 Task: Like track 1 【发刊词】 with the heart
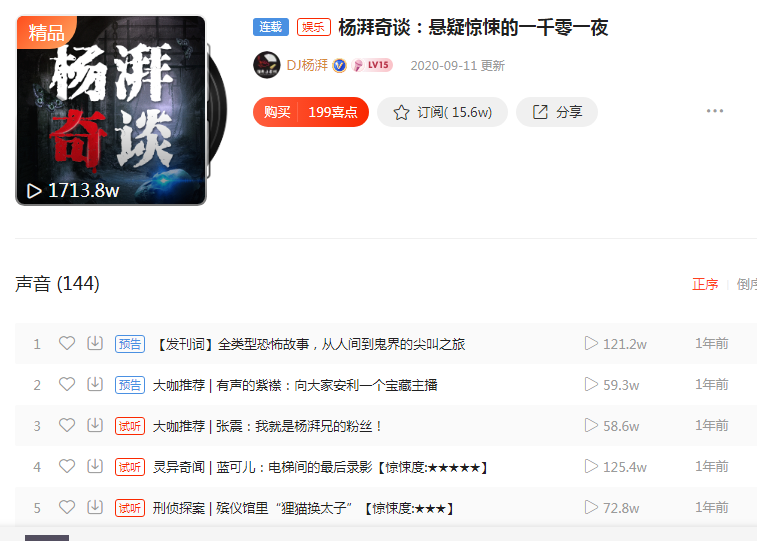[67, 343]
